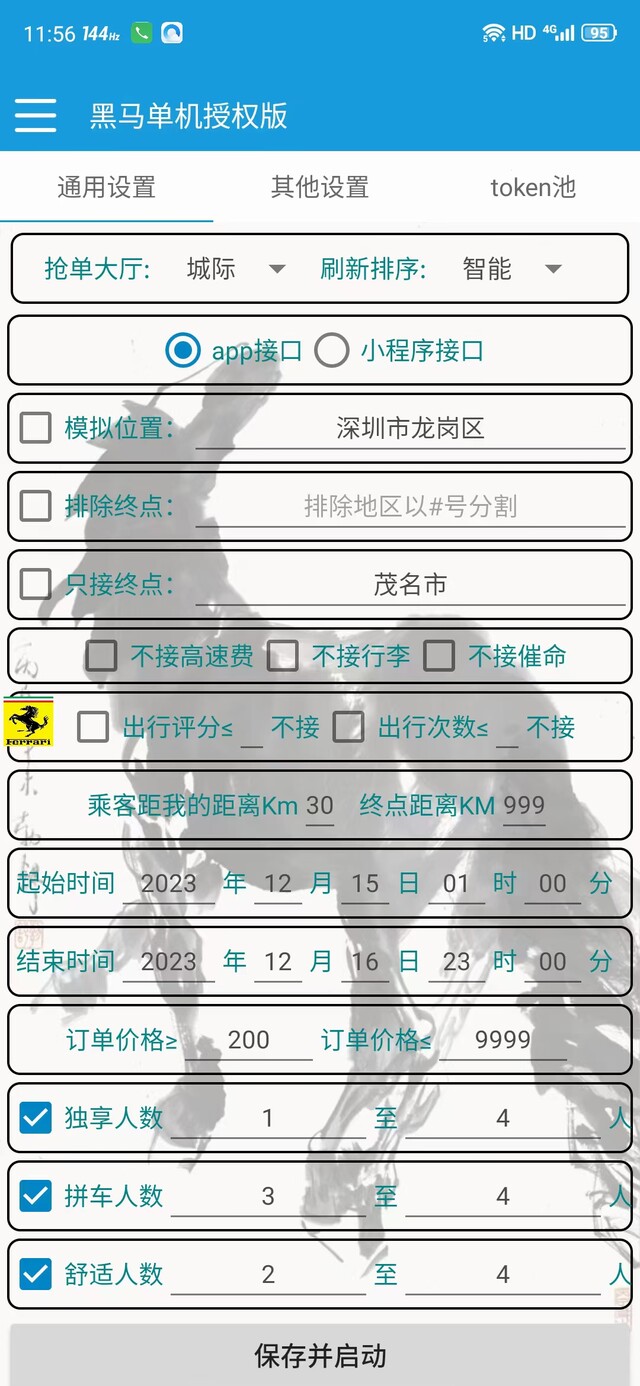Switch to the token池 tab
This screenshot has height=1386, width=640.
click(533, 187)
